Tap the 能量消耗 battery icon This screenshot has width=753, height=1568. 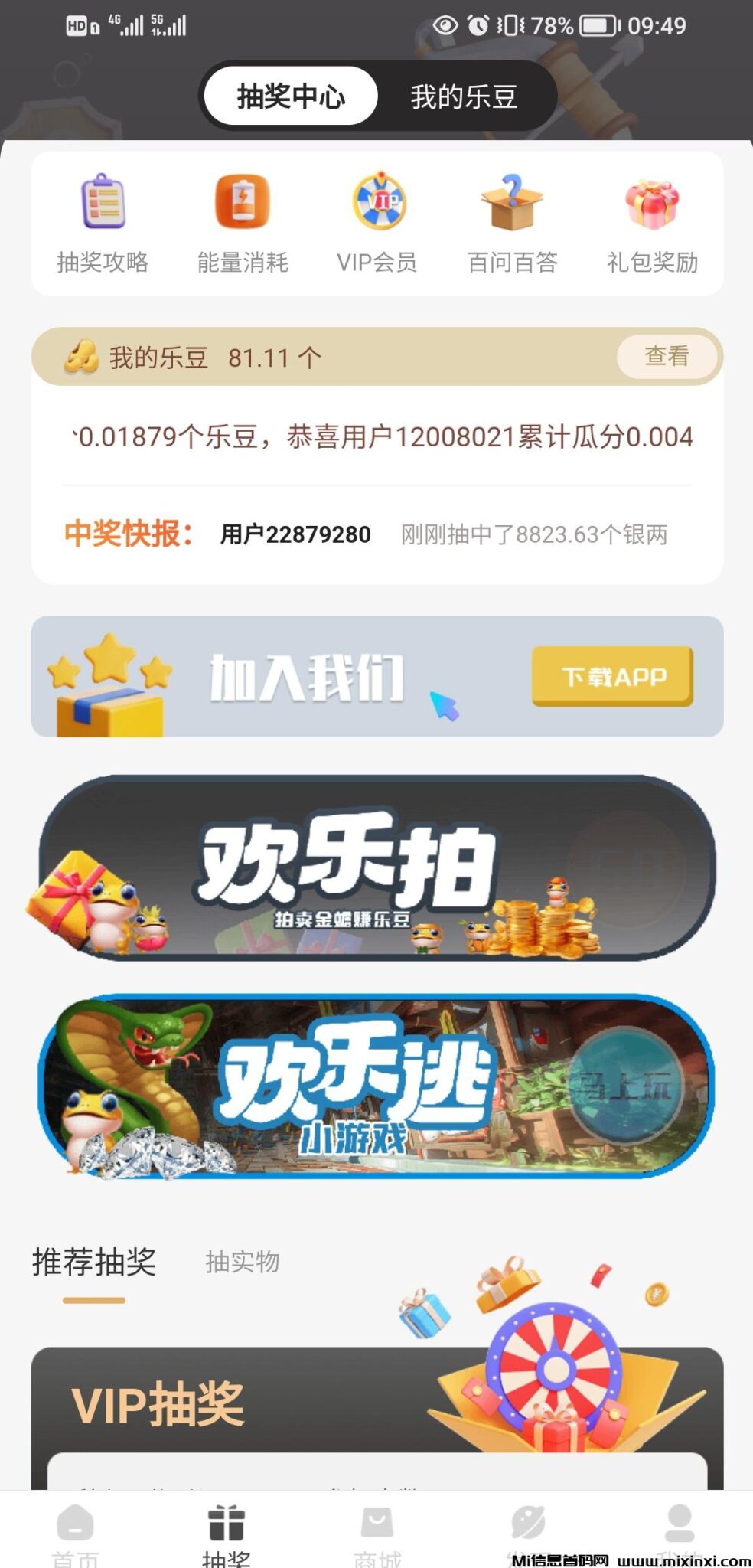coord(241,203)
